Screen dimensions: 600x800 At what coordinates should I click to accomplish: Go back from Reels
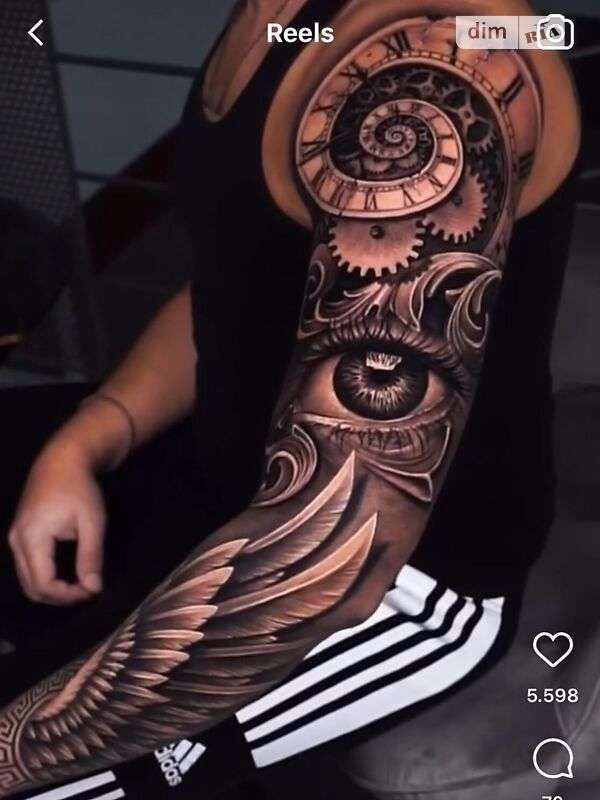click(36, 33)
